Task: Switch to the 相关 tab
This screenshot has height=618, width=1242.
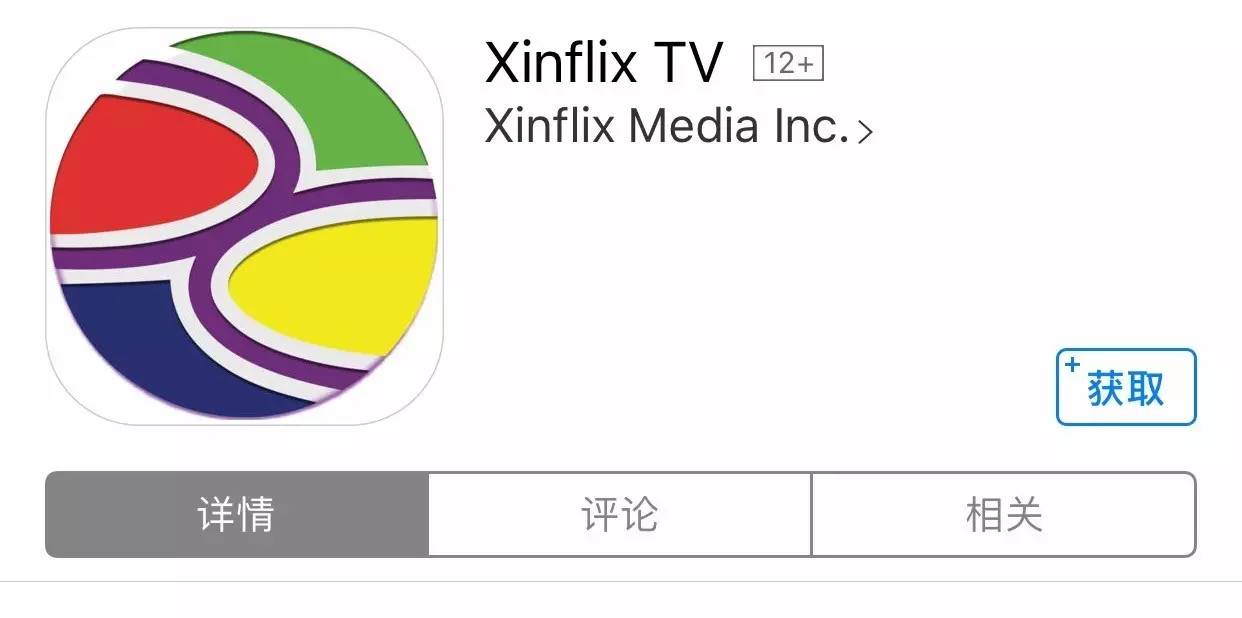Action: (x=1003, y=514)
